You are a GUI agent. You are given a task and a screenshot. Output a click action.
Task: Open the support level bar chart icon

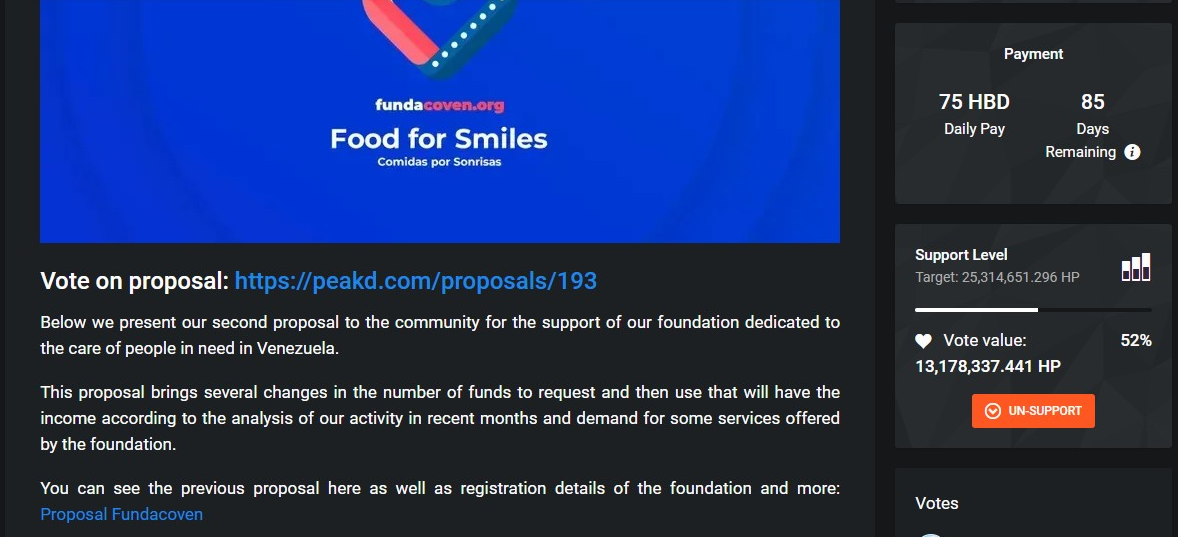[x=1135, y=266]
